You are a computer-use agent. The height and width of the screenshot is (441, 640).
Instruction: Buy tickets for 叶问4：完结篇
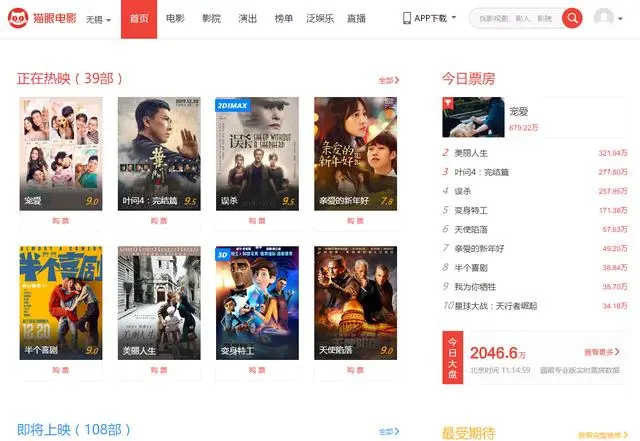(158, 220)
